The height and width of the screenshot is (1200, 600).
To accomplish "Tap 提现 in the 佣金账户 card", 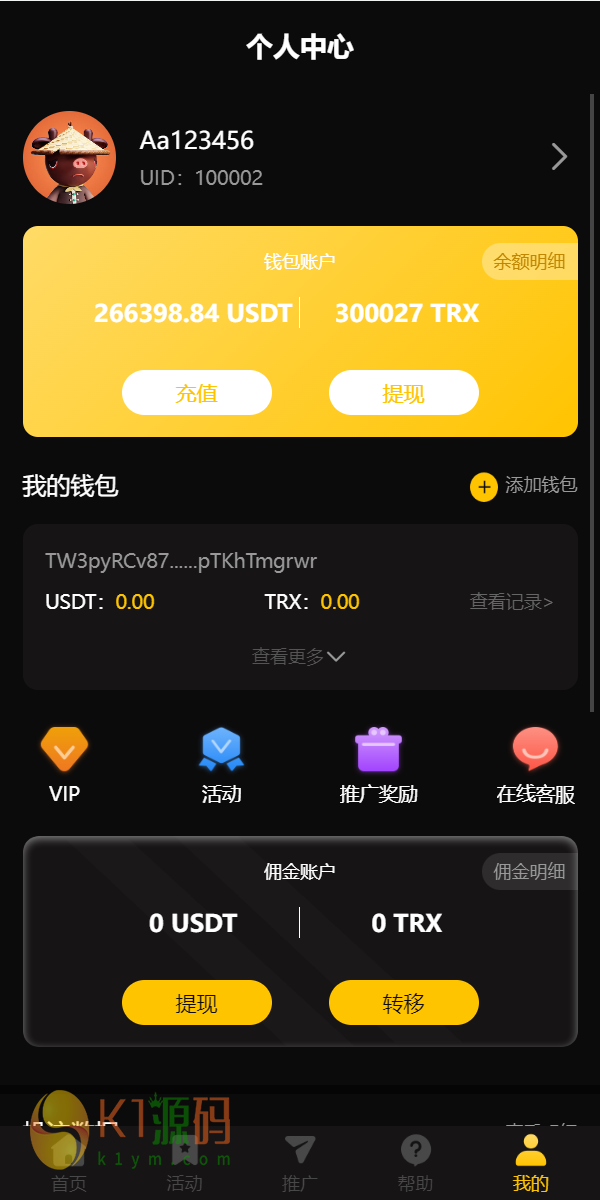I will pyautogui.click(x=197, y=1003).
